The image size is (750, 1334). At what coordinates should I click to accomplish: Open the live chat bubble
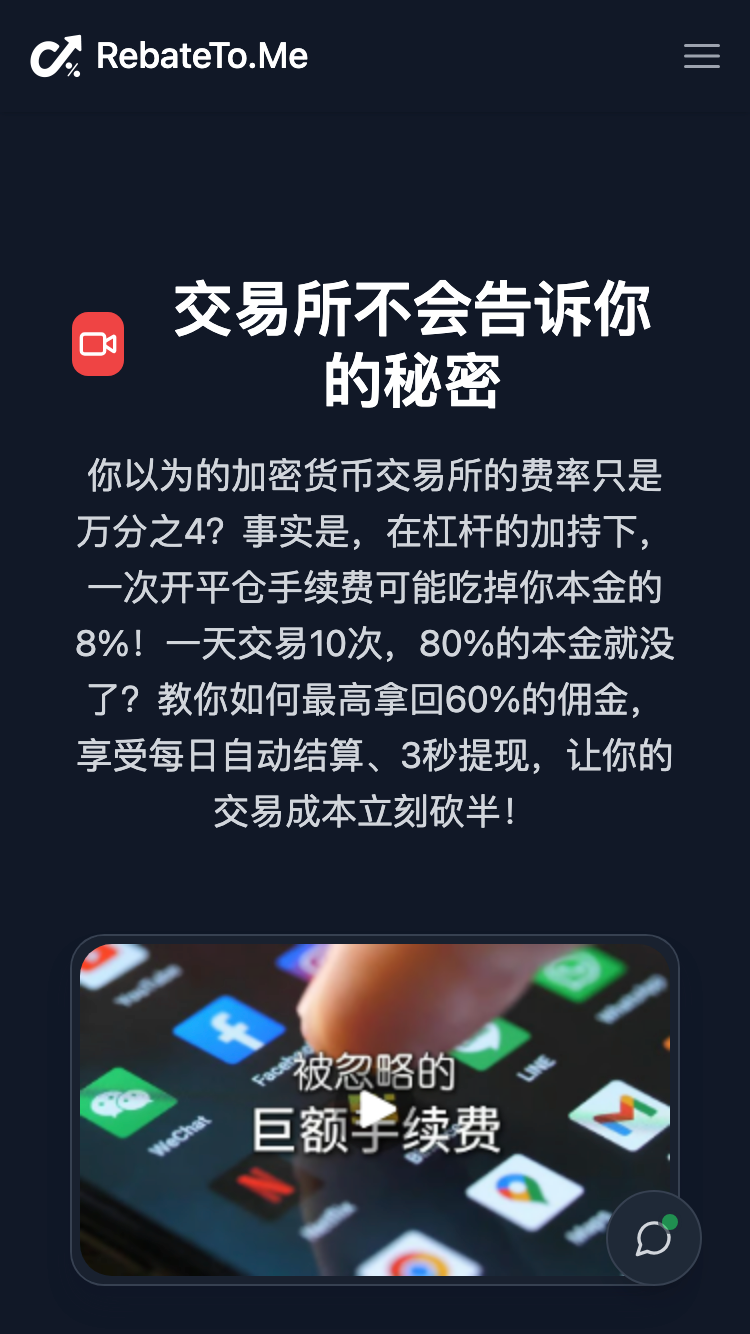coord(654,1238)
